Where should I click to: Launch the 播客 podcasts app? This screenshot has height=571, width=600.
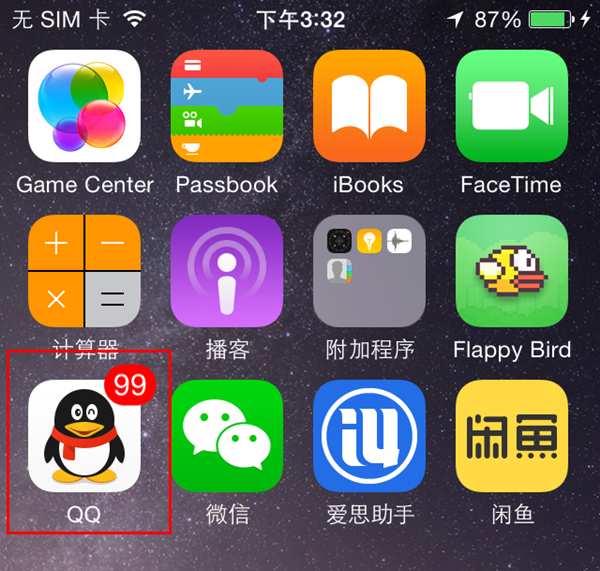(x=226, y=271)
